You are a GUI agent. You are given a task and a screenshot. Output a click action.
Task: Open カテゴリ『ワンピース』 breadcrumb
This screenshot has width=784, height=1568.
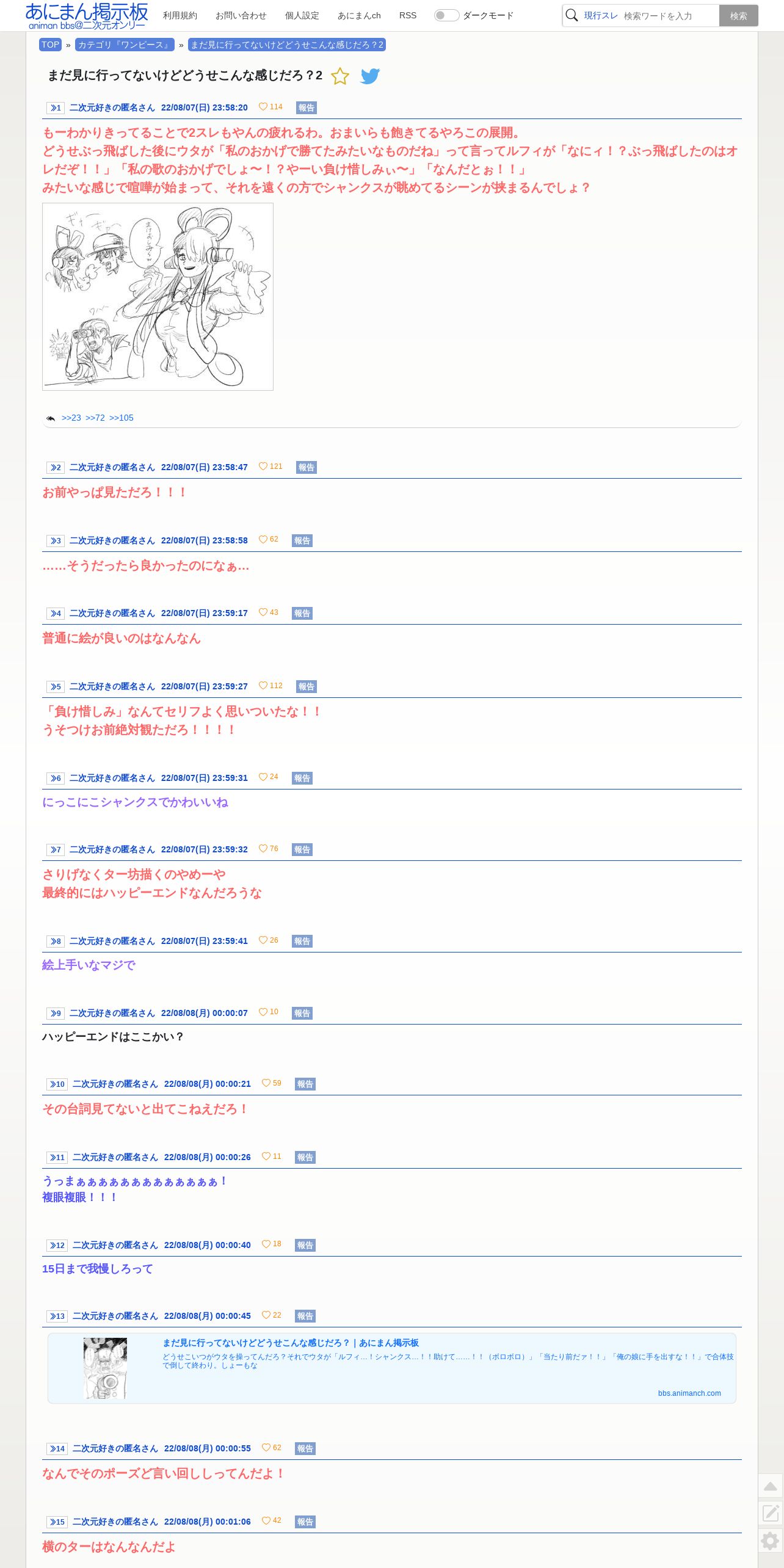click(125, 45)
